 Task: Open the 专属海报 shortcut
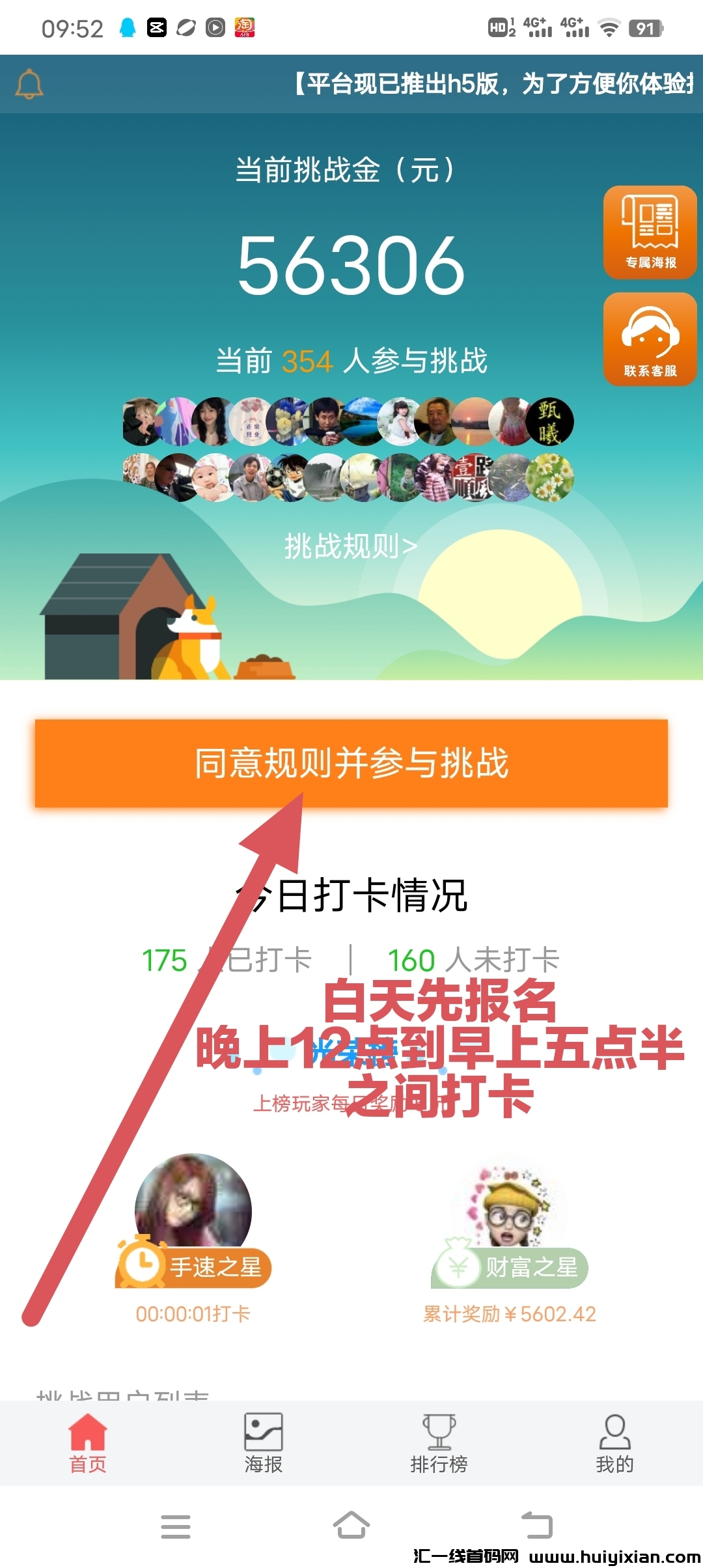pyautogui.click(x=650, y=232)
